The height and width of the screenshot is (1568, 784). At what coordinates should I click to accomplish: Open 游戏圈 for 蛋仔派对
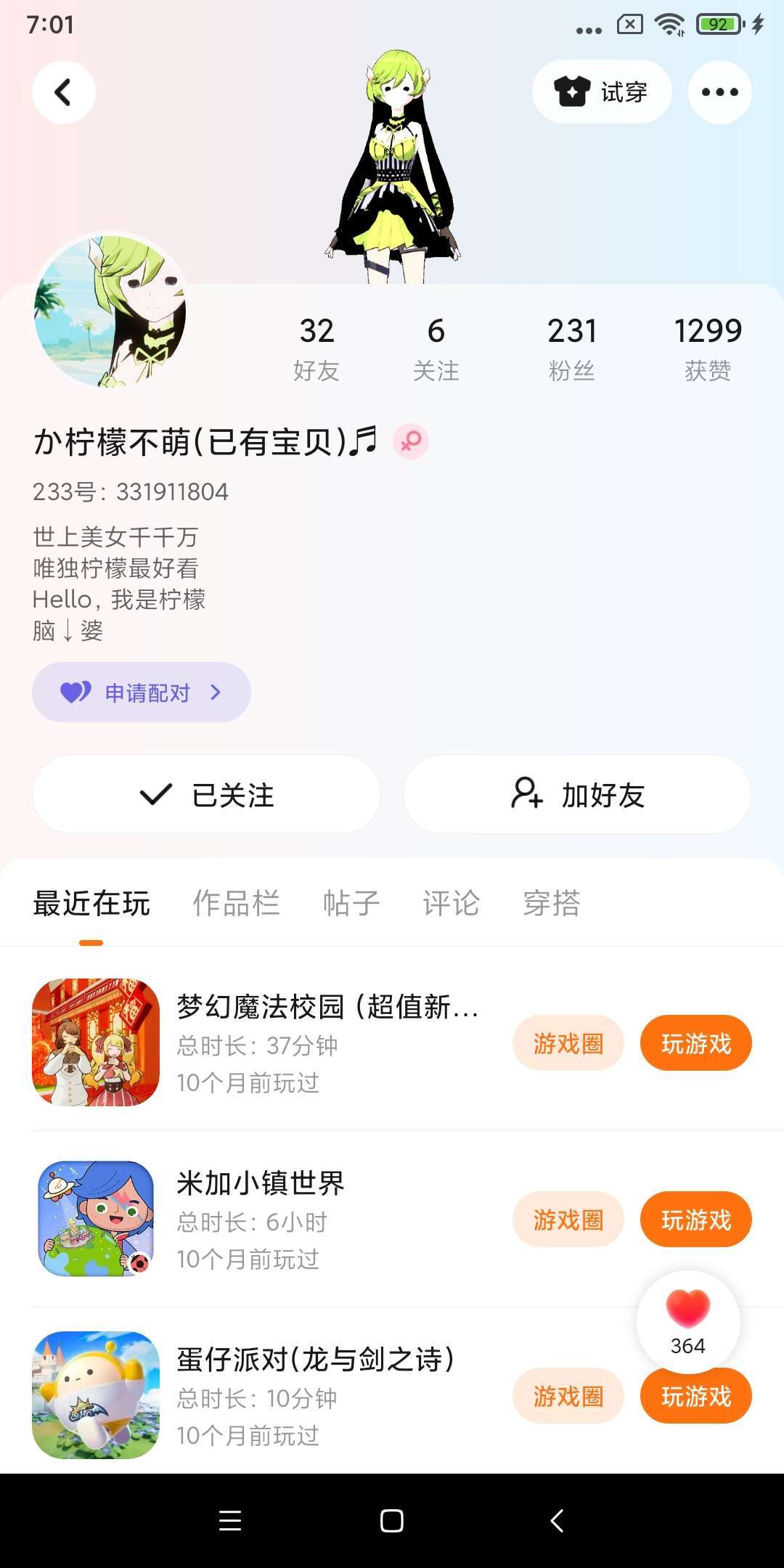tap(568, 1397)
